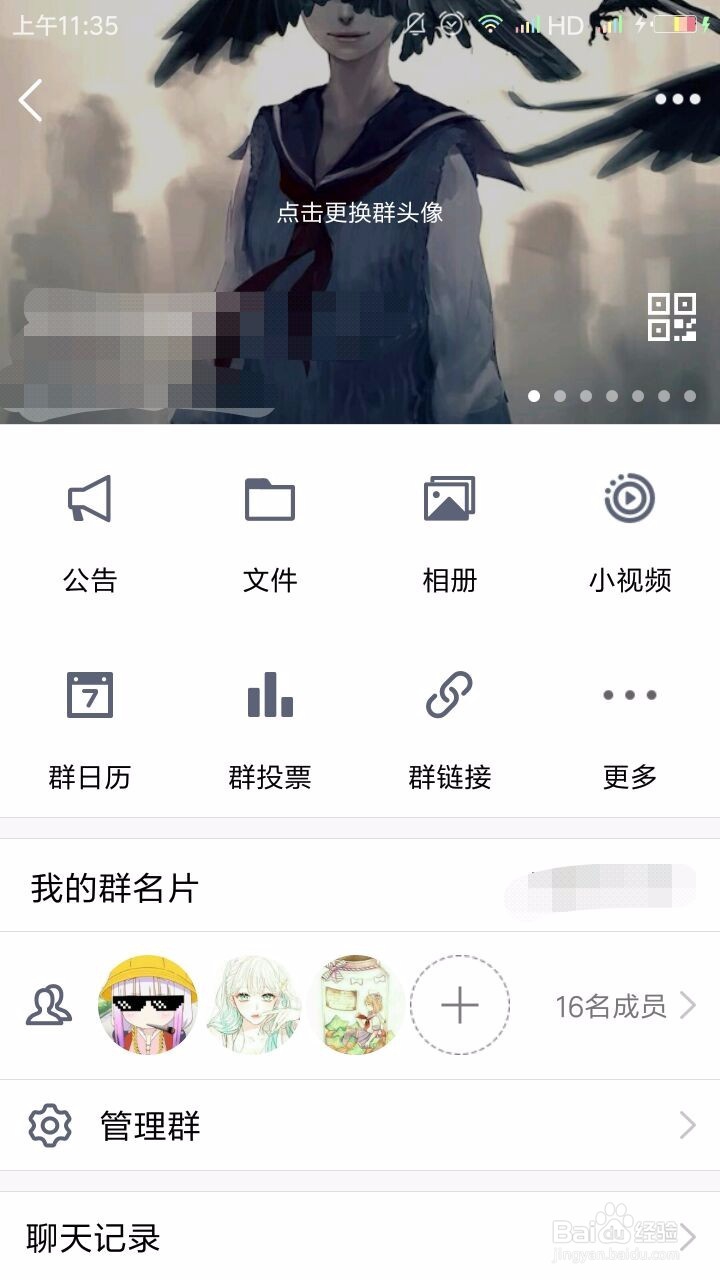The width and height of the screenshot is (720, 1280).
Task: Open the 管理群 settings gear
Action: pyautogui.click(x=48, y=1125)
